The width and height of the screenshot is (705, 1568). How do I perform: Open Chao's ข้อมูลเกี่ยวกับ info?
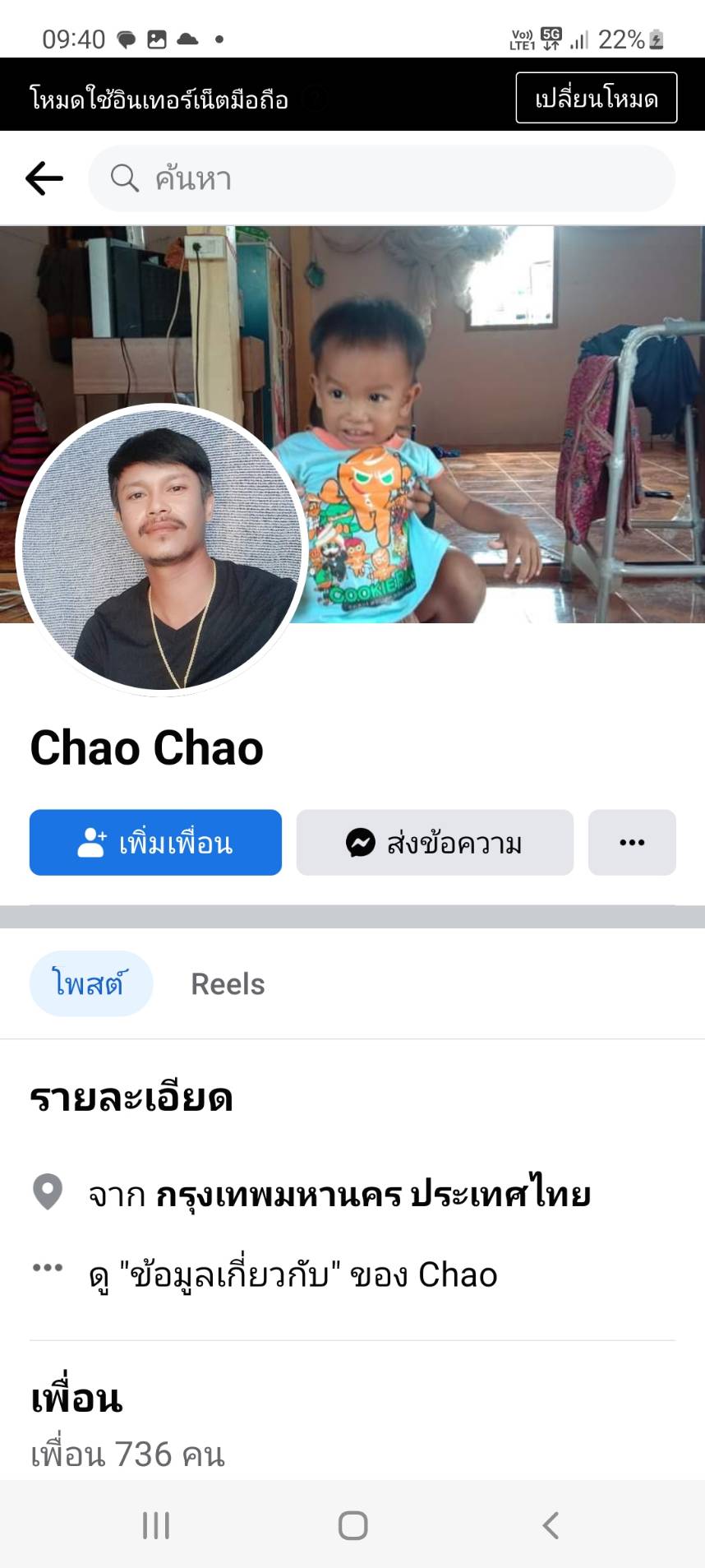[293, 1275]
